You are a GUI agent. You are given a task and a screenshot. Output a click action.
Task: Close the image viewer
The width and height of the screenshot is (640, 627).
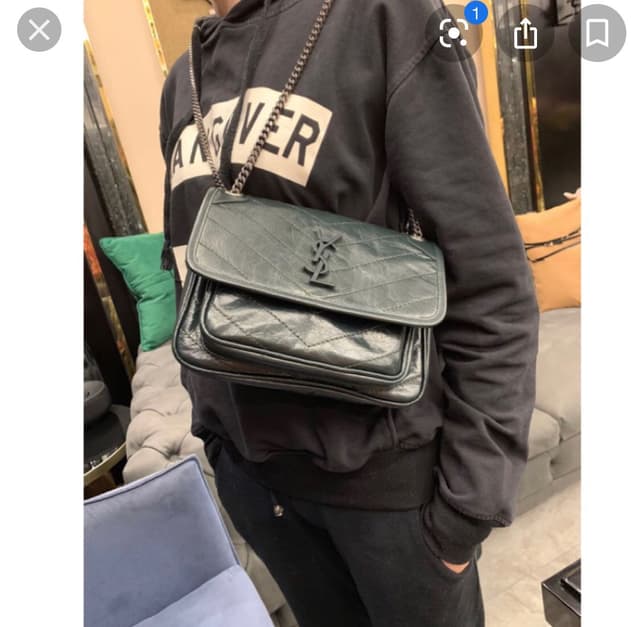point(39,30)
